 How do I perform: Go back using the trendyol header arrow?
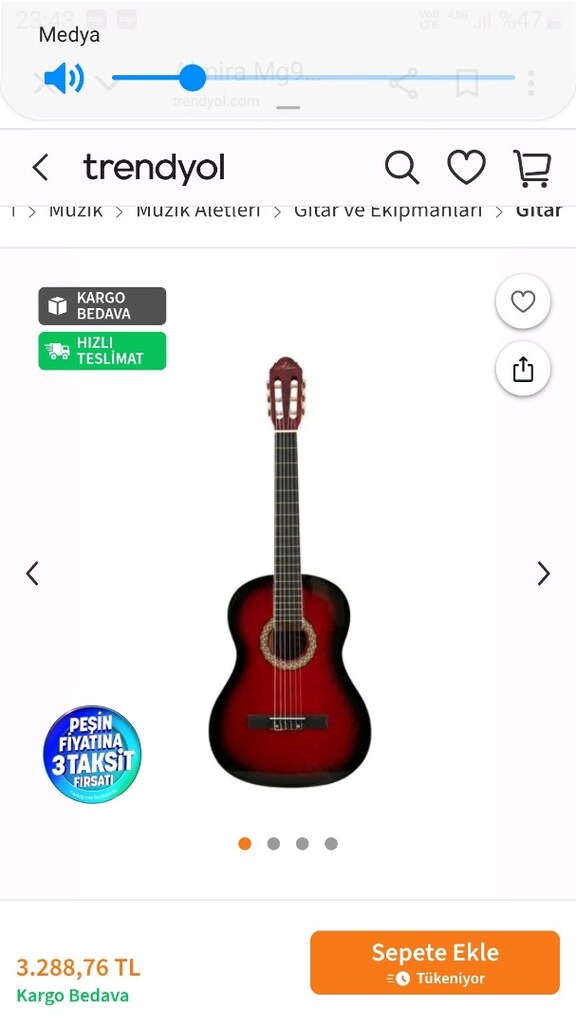coord(40,168)
